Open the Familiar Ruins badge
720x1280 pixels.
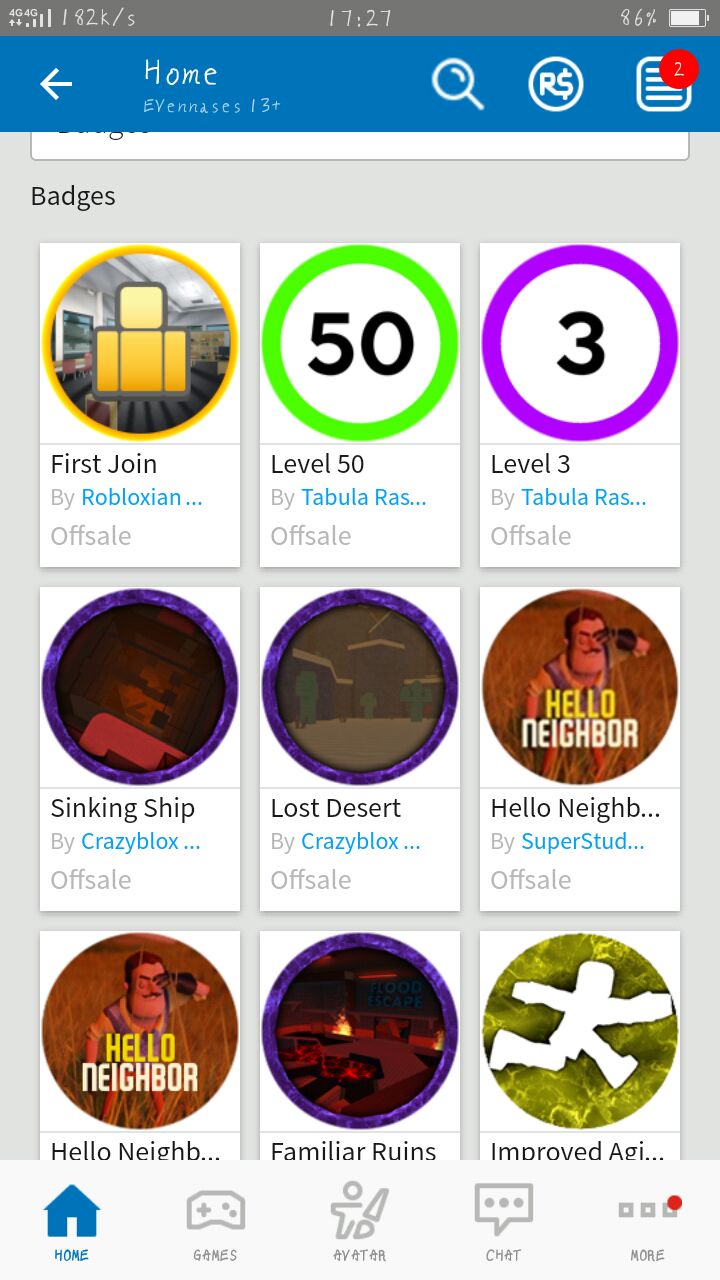[360, 1031]
